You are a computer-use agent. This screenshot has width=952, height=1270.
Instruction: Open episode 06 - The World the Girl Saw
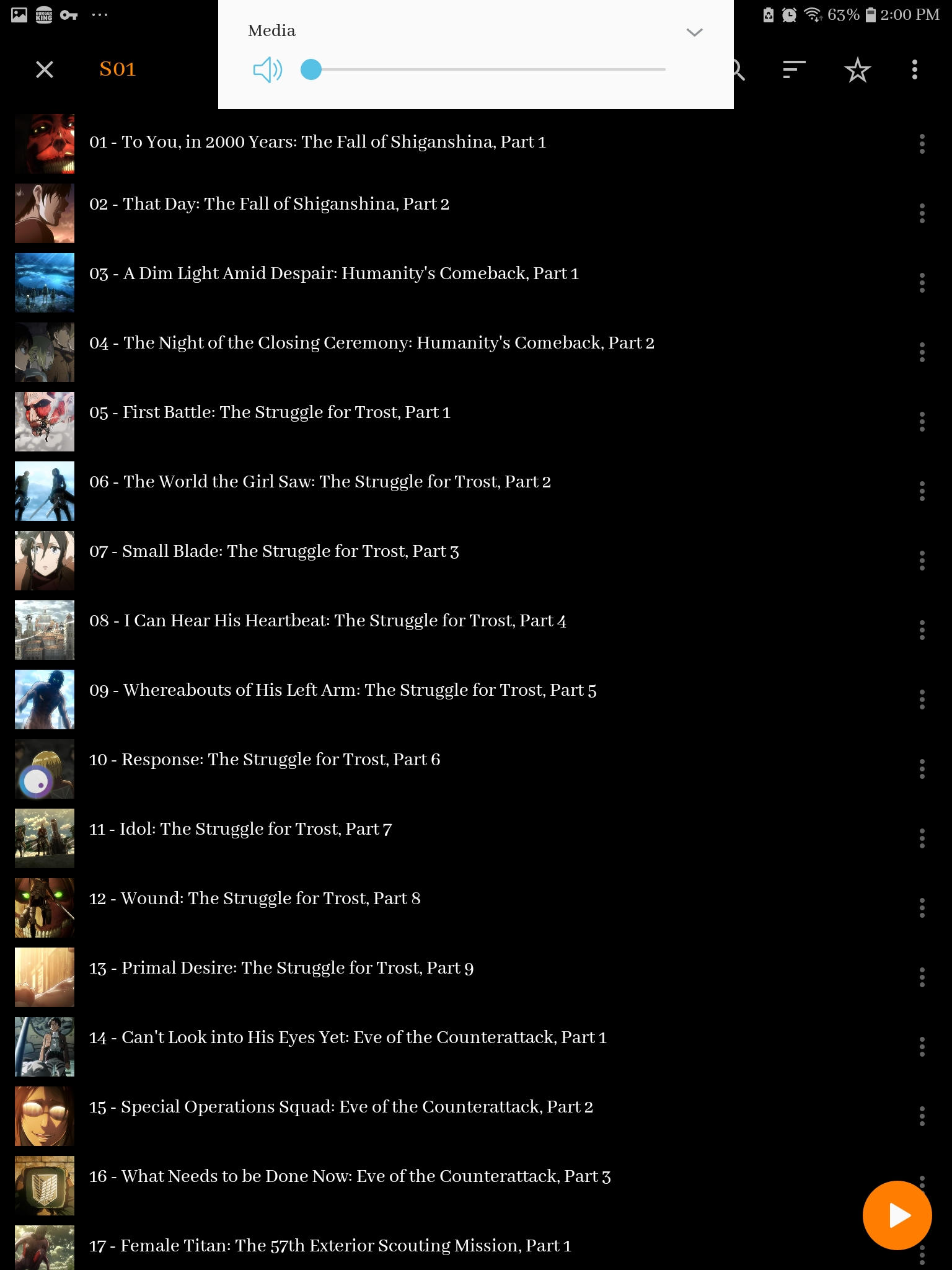(476, 491)
